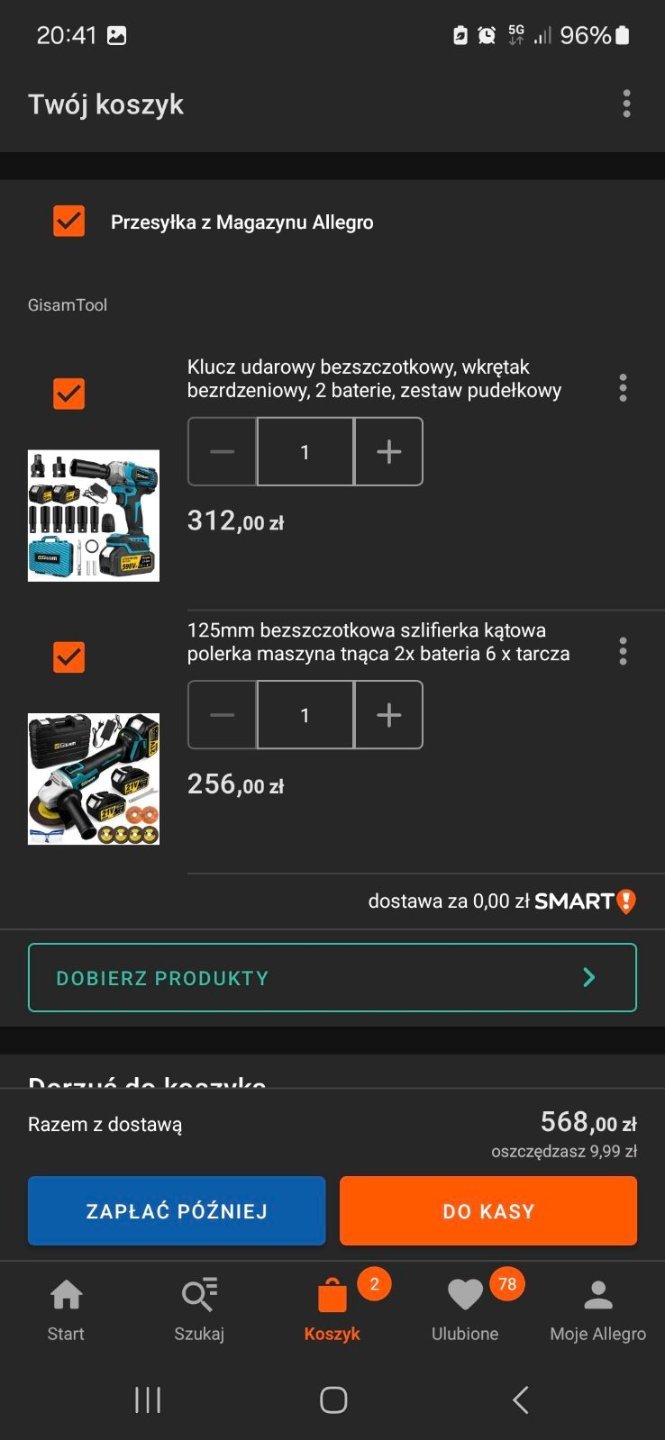The height and width of the screenshot is (1440, 665).
Task: Increase quantity of 125mm szlifierka kątowa
Action: [389, 715]
